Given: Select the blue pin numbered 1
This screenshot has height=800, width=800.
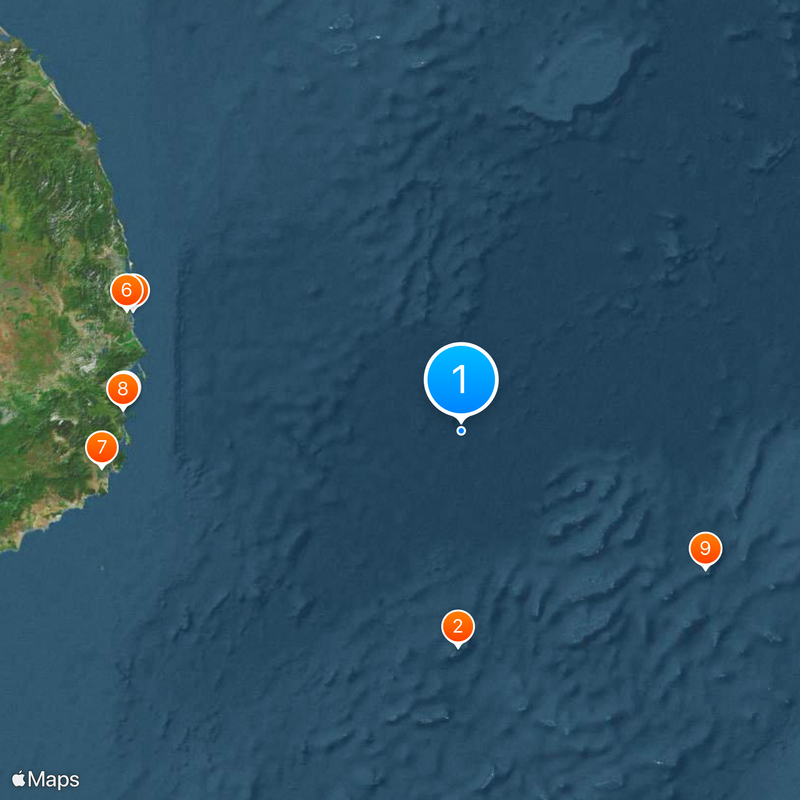Looking at the screenshot, I should pyautogui.click(x=461, y=380).
